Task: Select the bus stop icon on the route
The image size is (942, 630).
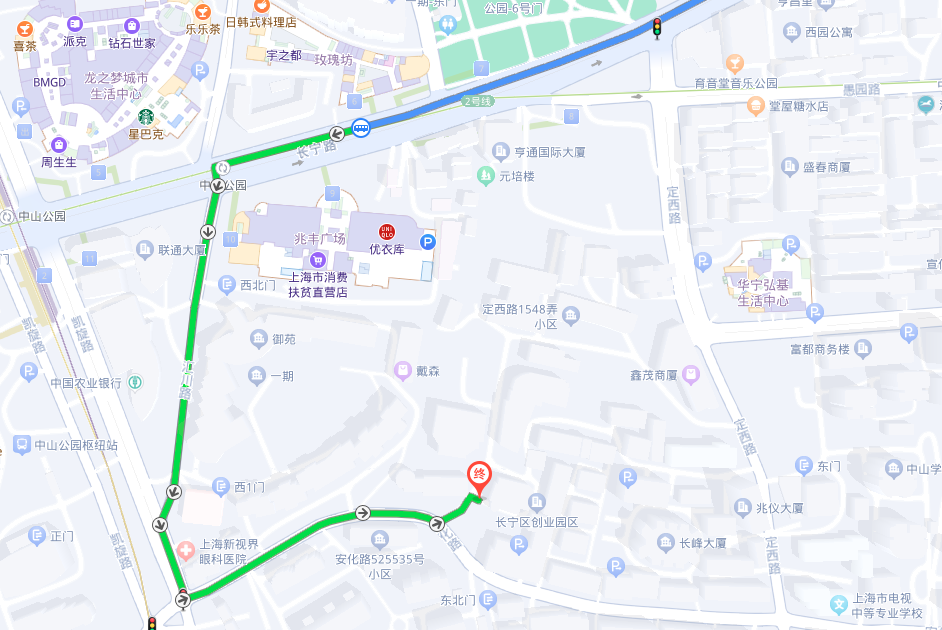Action: click(x=360, y=127)
